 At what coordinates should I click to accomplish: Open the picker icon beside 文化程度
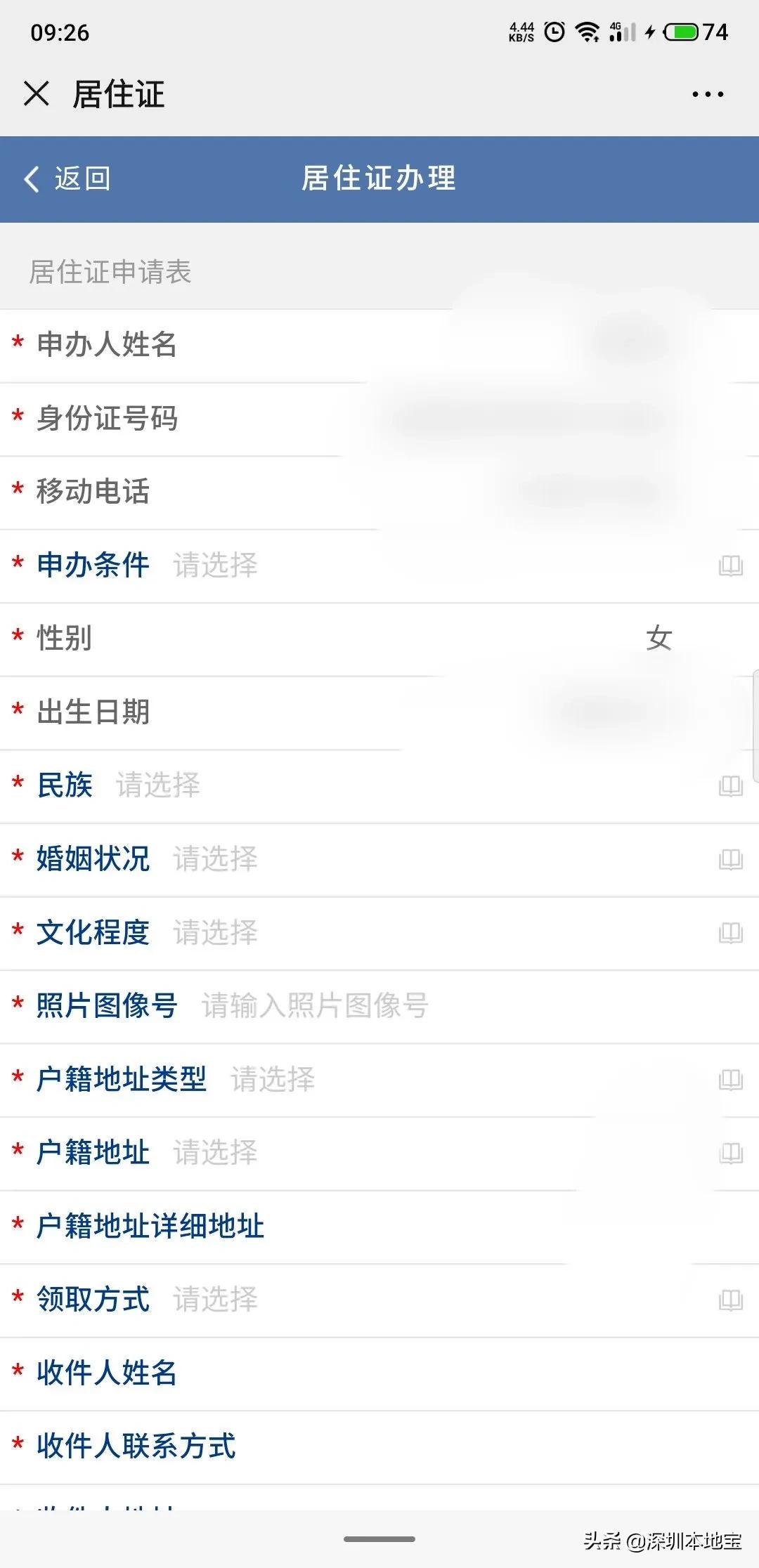(732, 934)
